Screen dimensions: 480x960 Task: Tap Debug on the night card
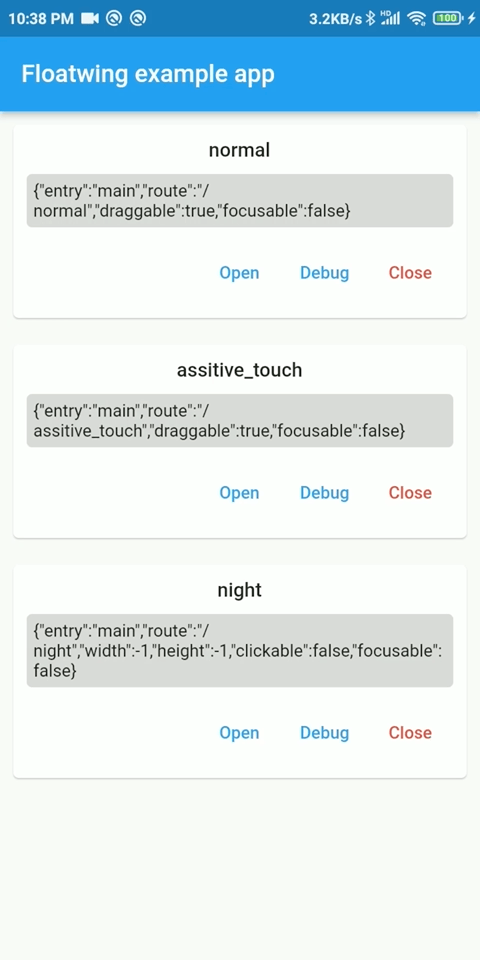pyautogui.click(x=324, y=733)
